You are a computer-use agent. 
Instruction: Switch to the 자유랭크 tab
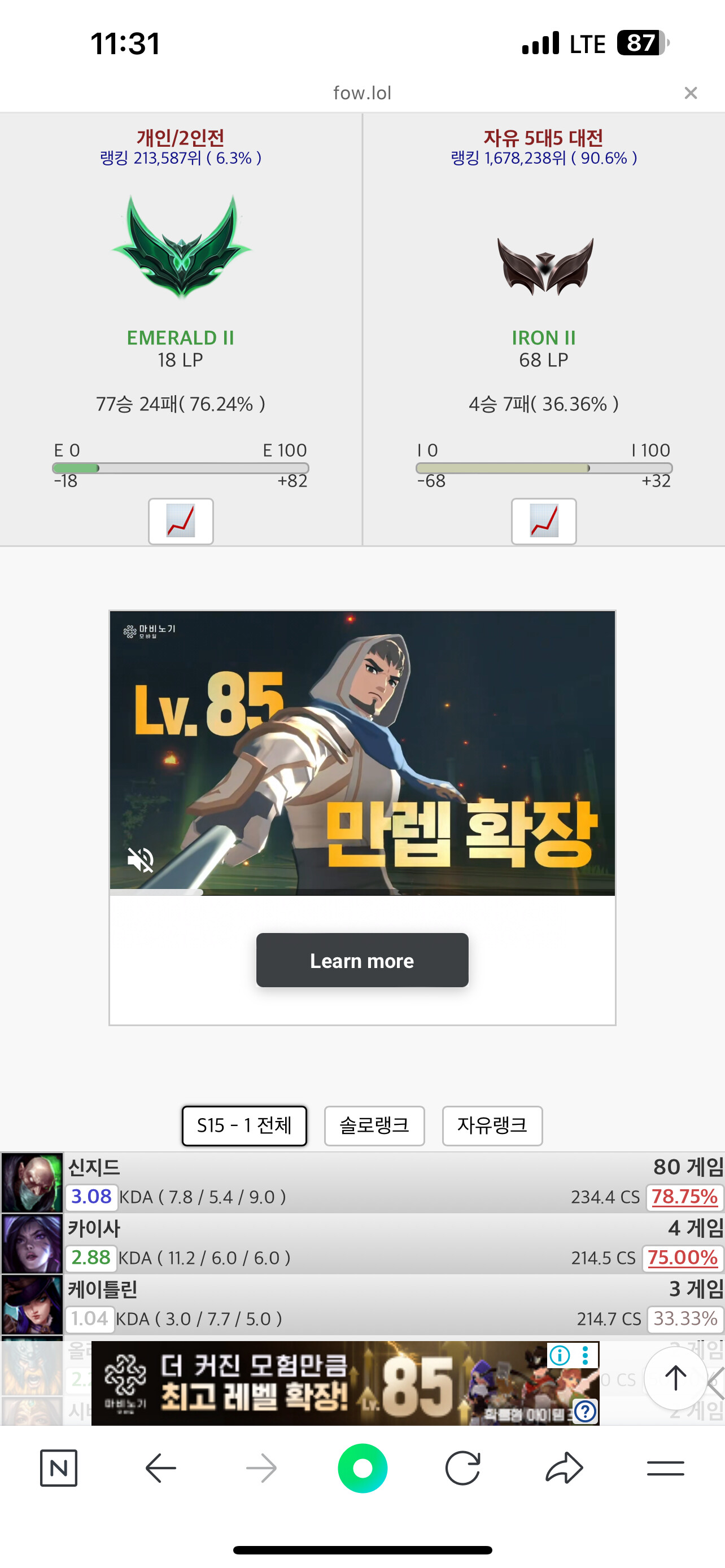tap(492, 1125)
